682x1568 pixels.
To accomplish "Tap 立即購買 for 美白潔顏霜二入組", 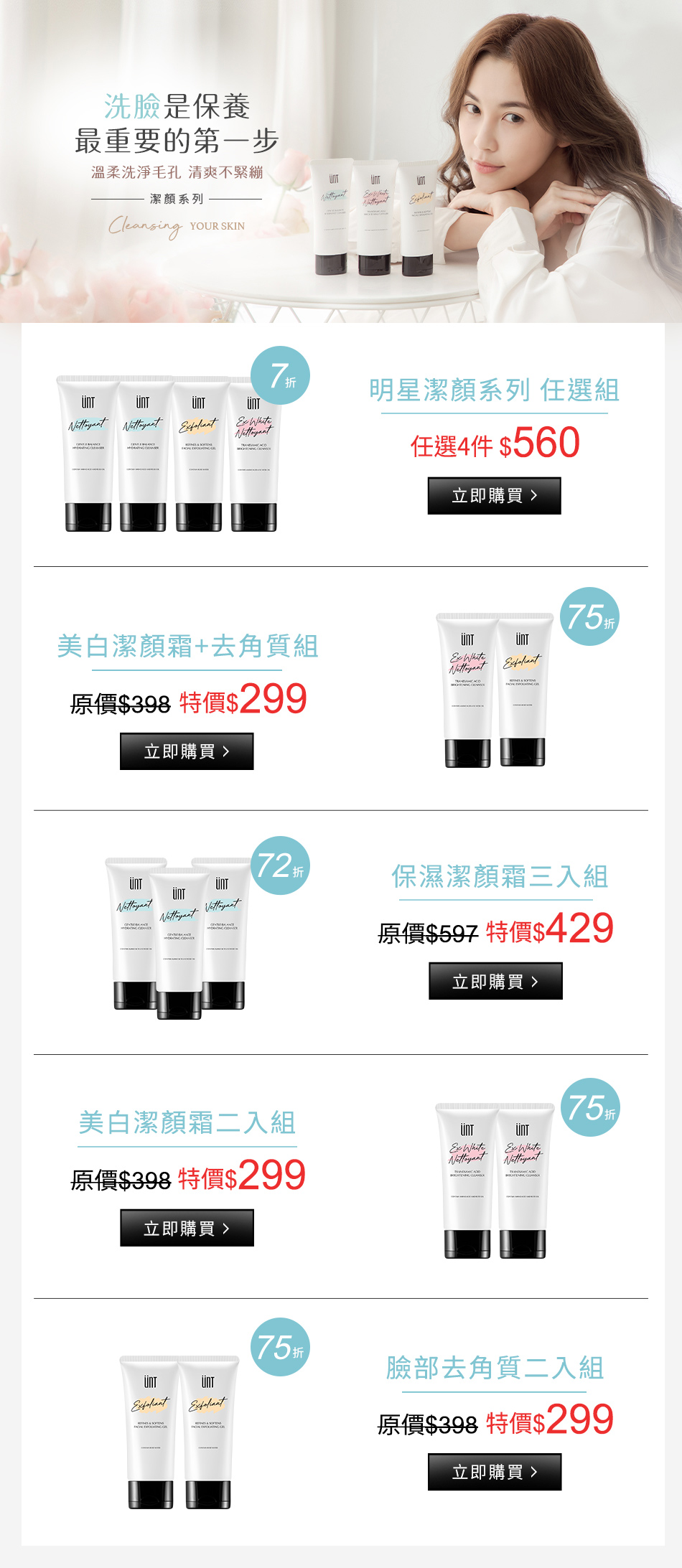I will pos(187,1229).
